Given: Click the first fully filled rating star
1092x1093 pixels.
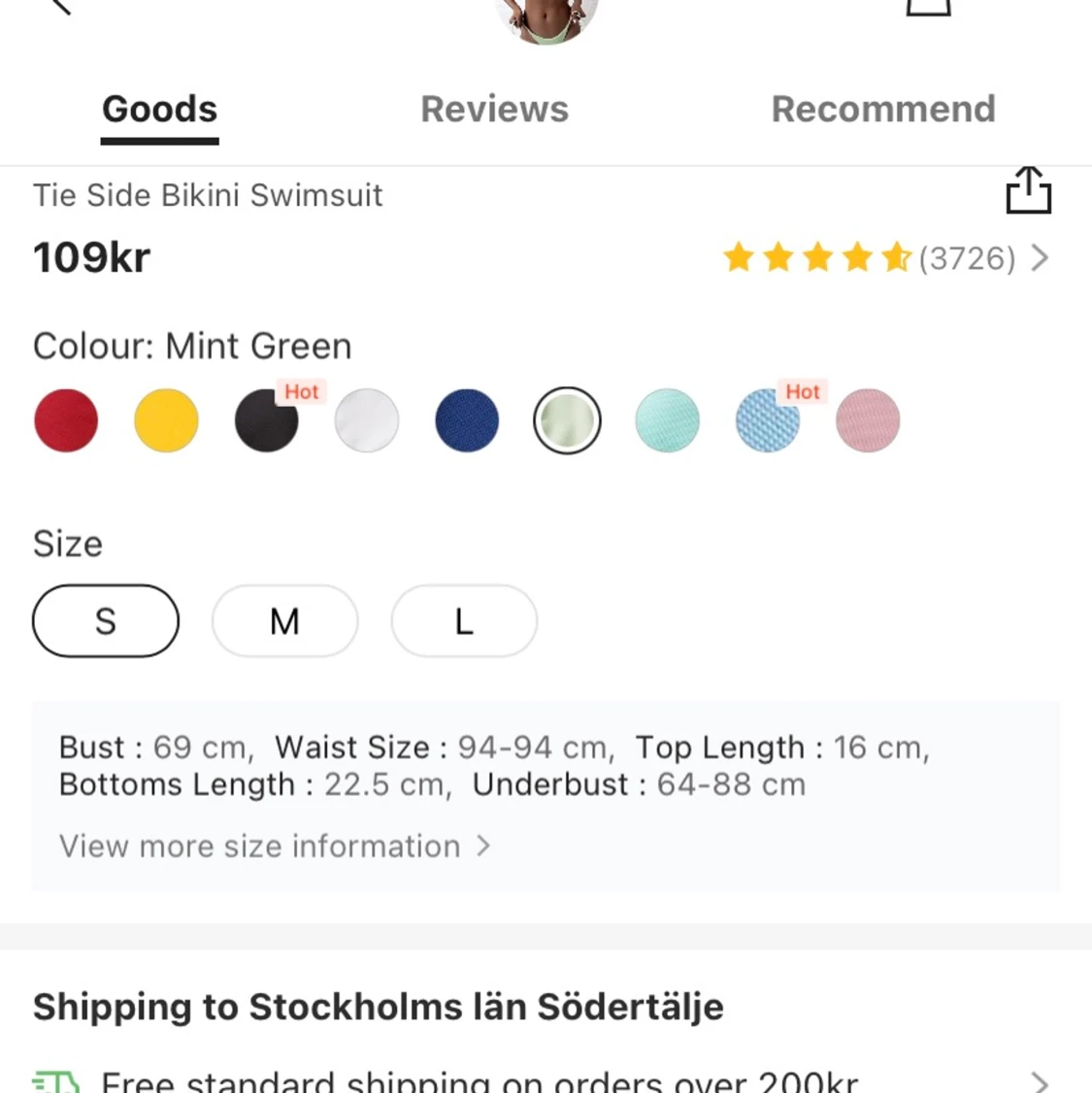Looking at the screenshot, I should pyautogui.click(x=740, y=259).
